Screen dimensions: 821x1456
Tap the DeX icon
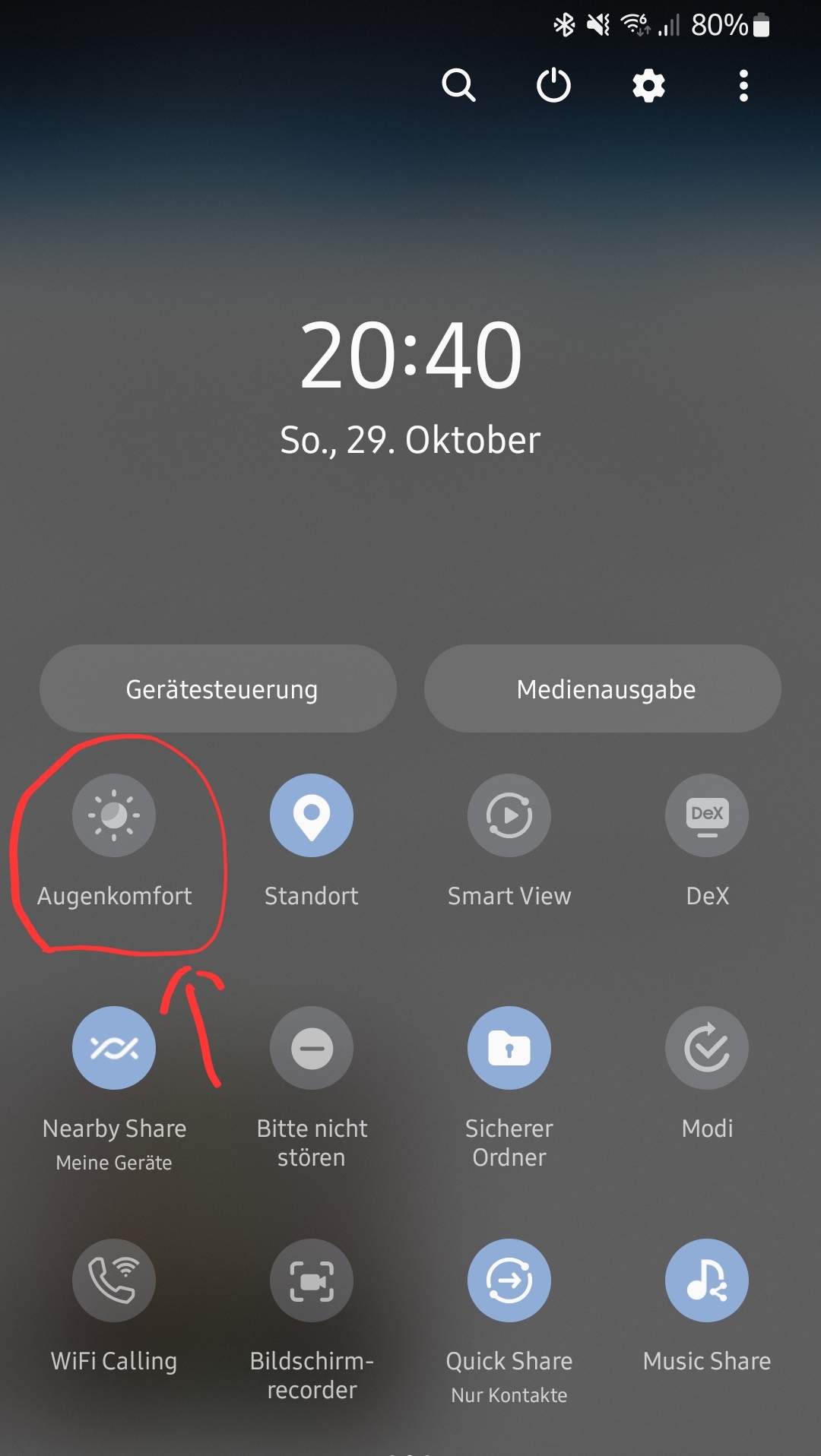pyautogui.click(x=707, y=815)
